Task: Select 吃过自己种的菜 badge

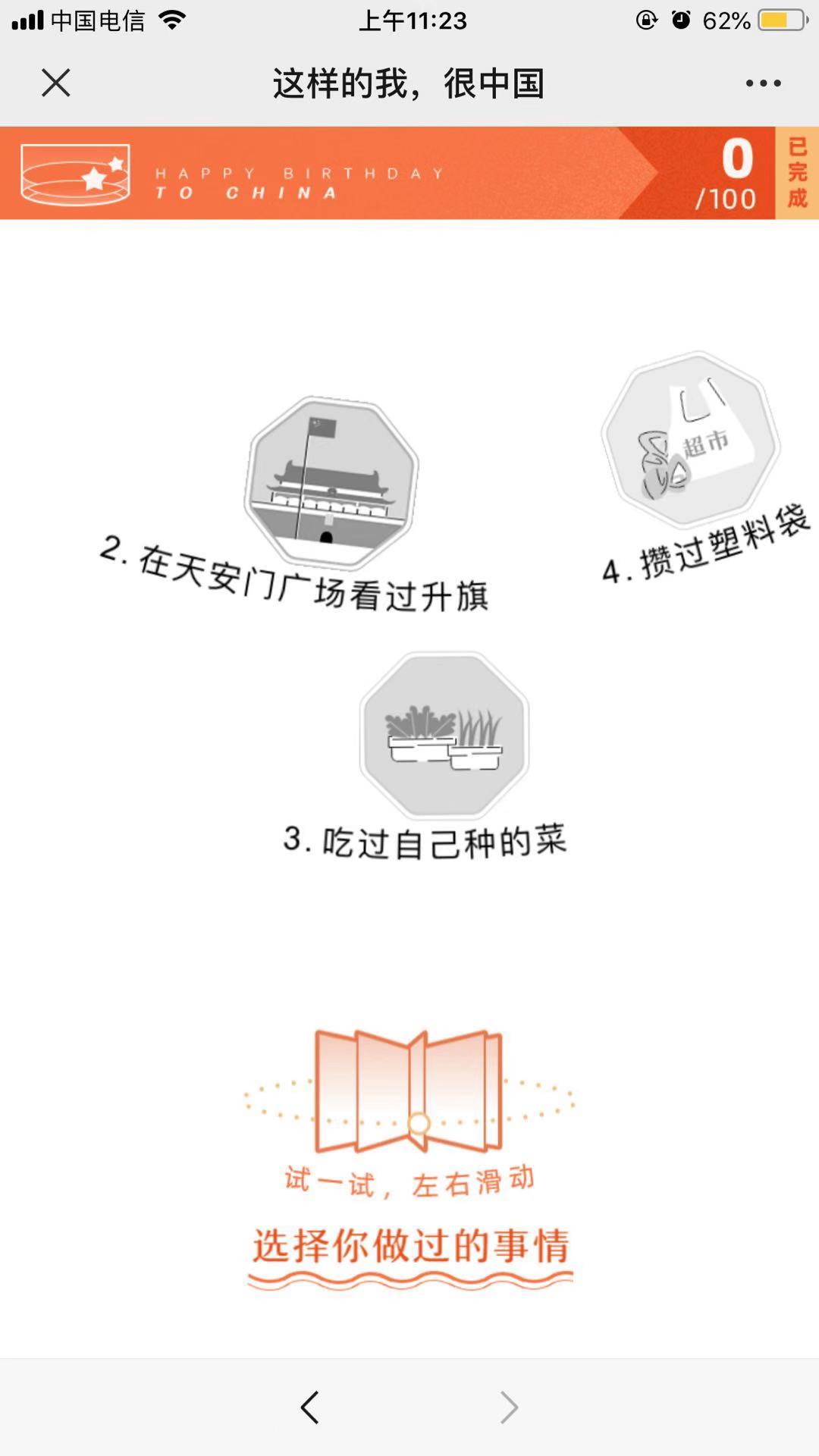Action: tap(444, 735)
